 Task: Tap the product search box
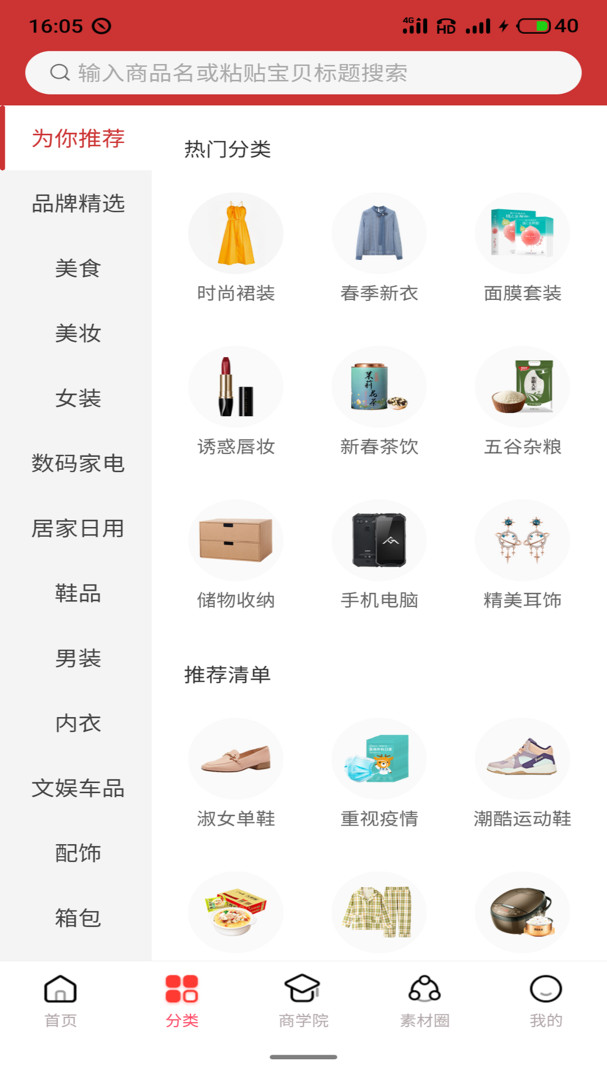click(x=303, y=73)
